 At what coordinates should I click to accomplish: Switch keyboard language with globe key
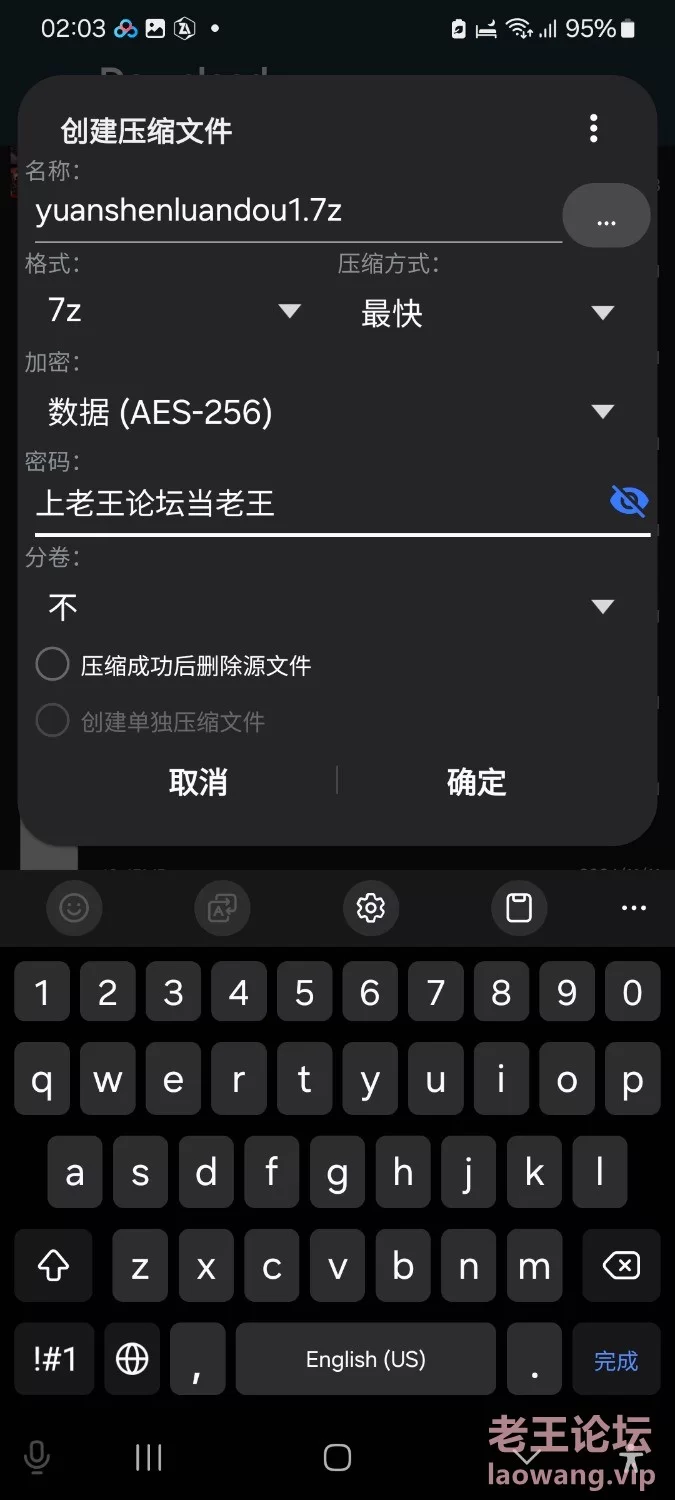coord(132,1359)
